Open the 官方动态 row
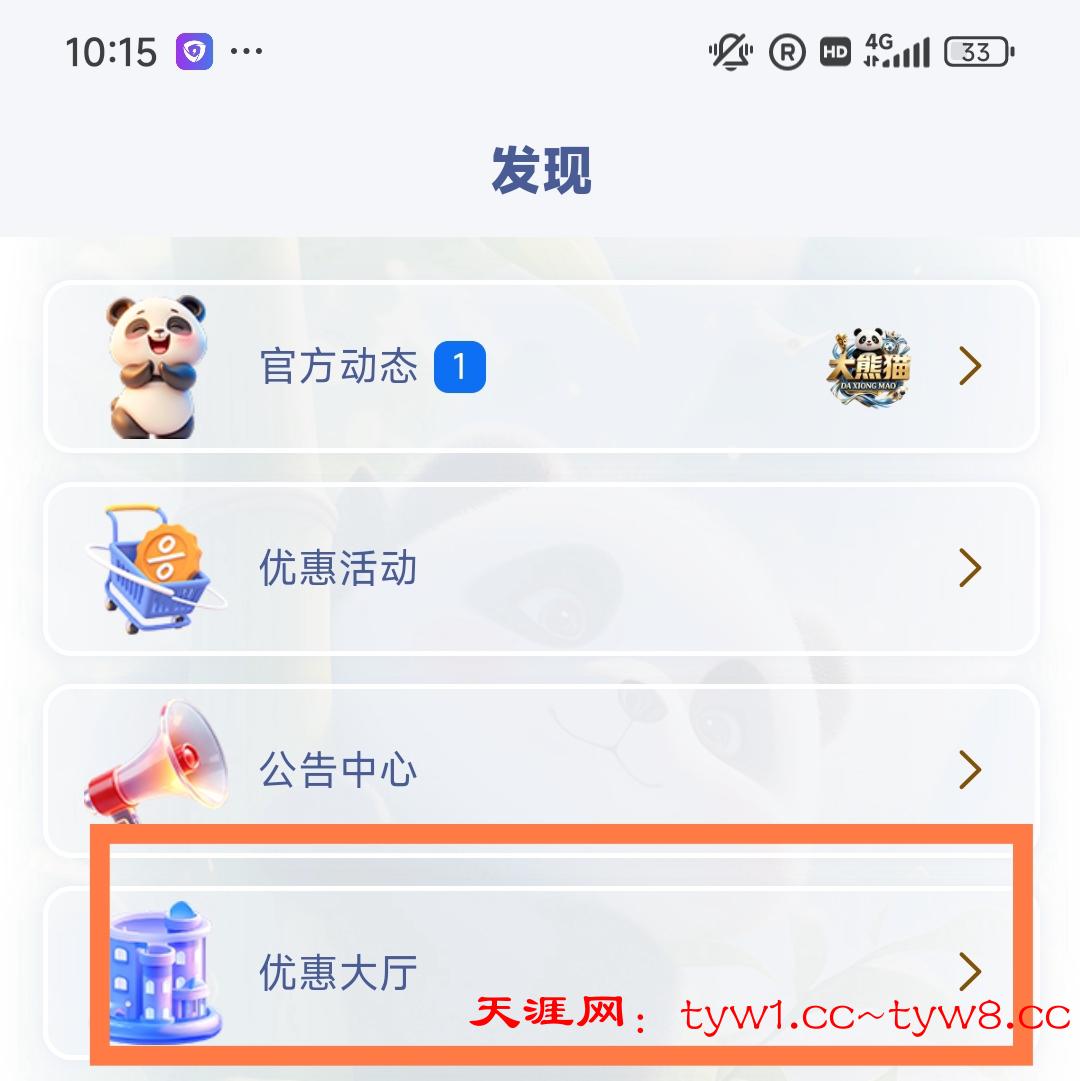This screenshot has width=1080, height=1081. (x=540, y=367)
